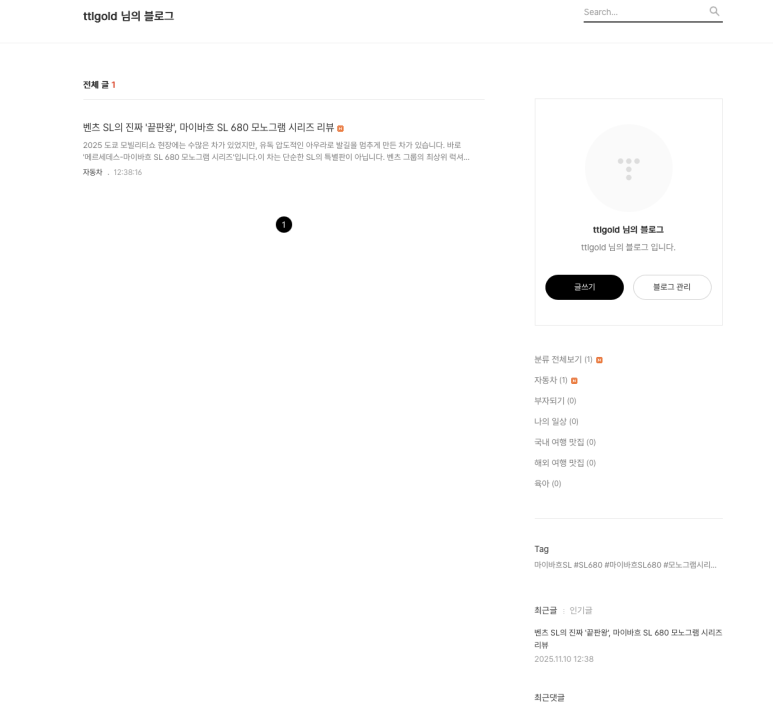Switch to the 인기글 tab
The width and height of the screenshot is (773, 707).
point(581,610)
